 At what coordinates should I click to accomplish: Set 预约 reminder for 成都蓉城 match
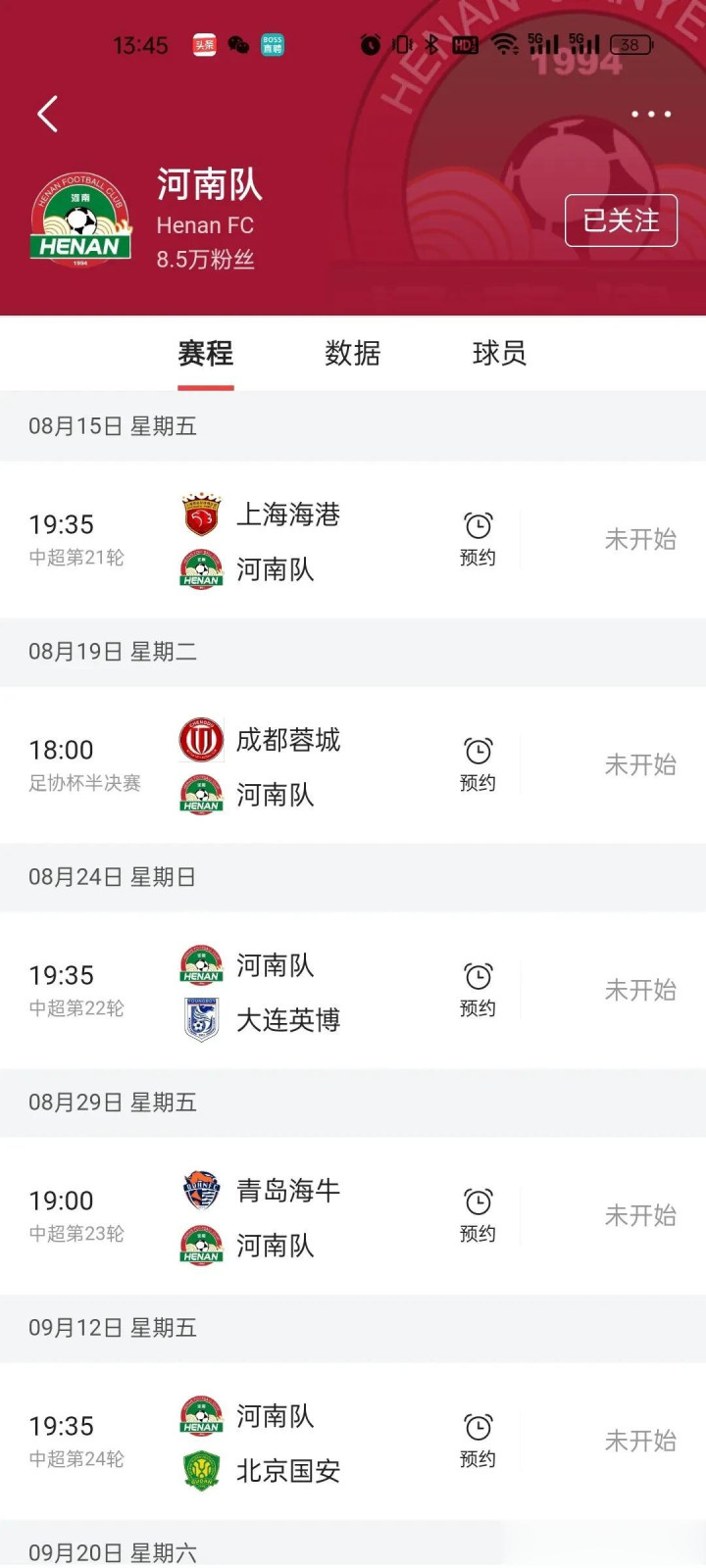pyautogui.click(x=478, y=764)
